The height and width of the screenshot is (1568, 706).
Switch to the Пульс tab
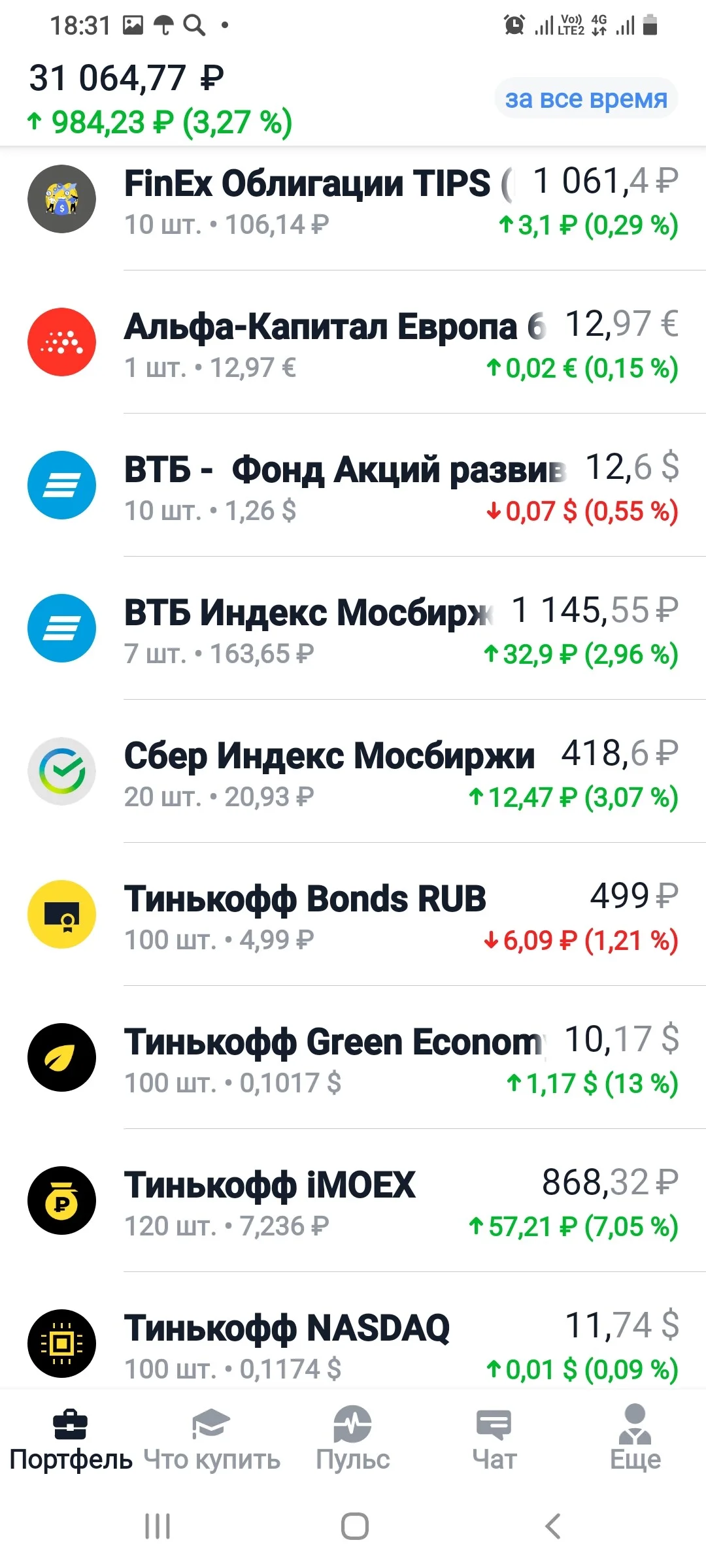point(353,1441)
